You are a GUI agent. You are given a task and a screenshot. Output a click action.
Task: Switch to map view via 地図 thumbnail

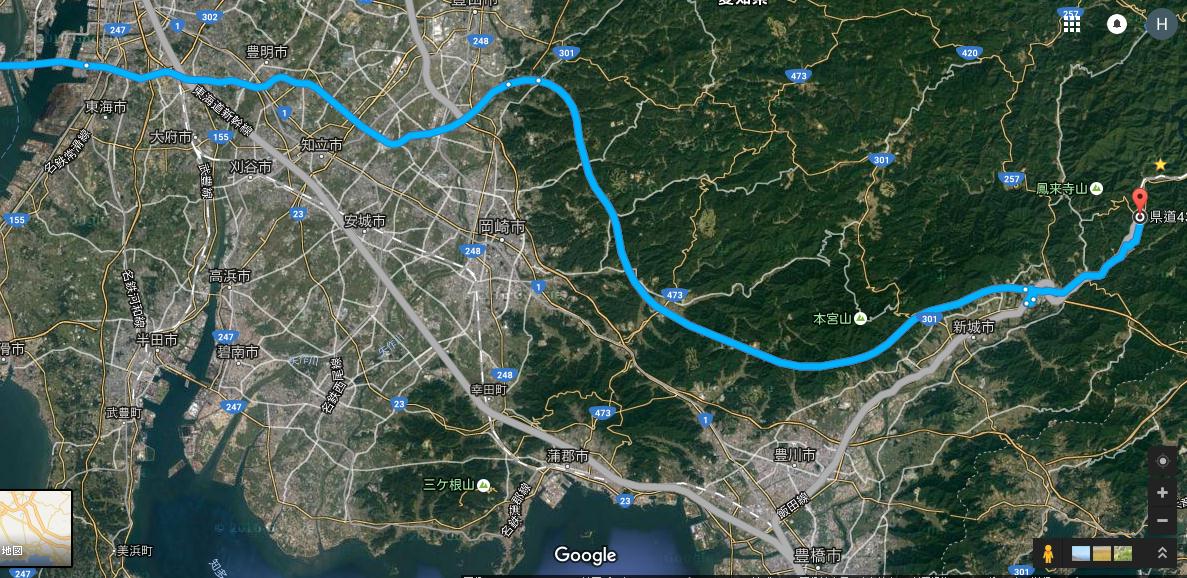point(36,526)
